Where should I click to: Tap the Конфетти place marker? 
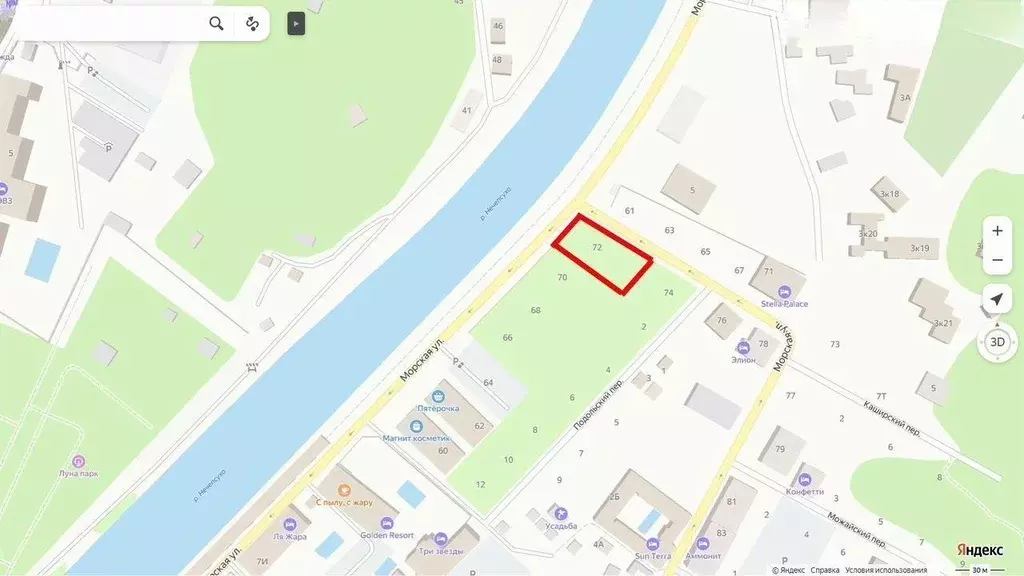click(805, 480)
